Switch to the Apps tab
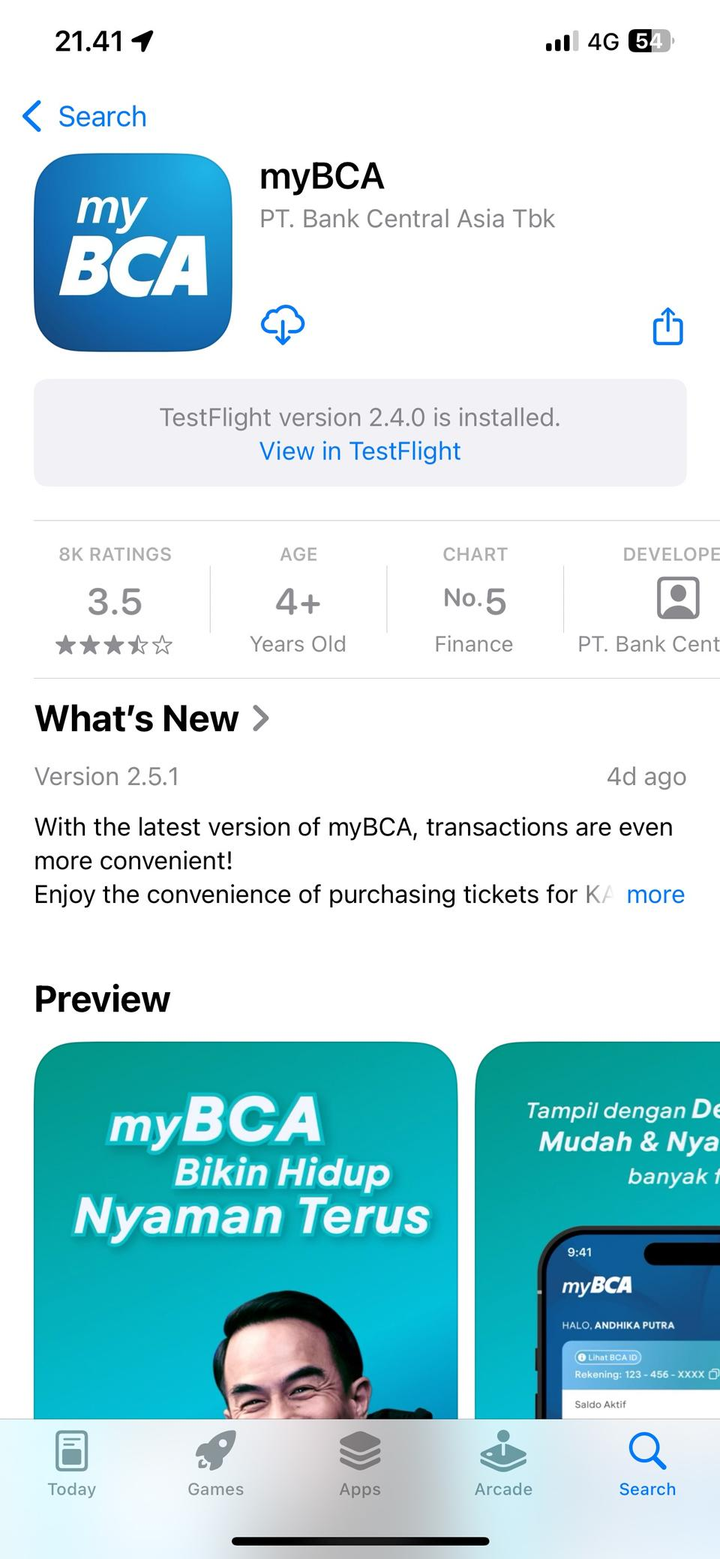 (360, 1464)
